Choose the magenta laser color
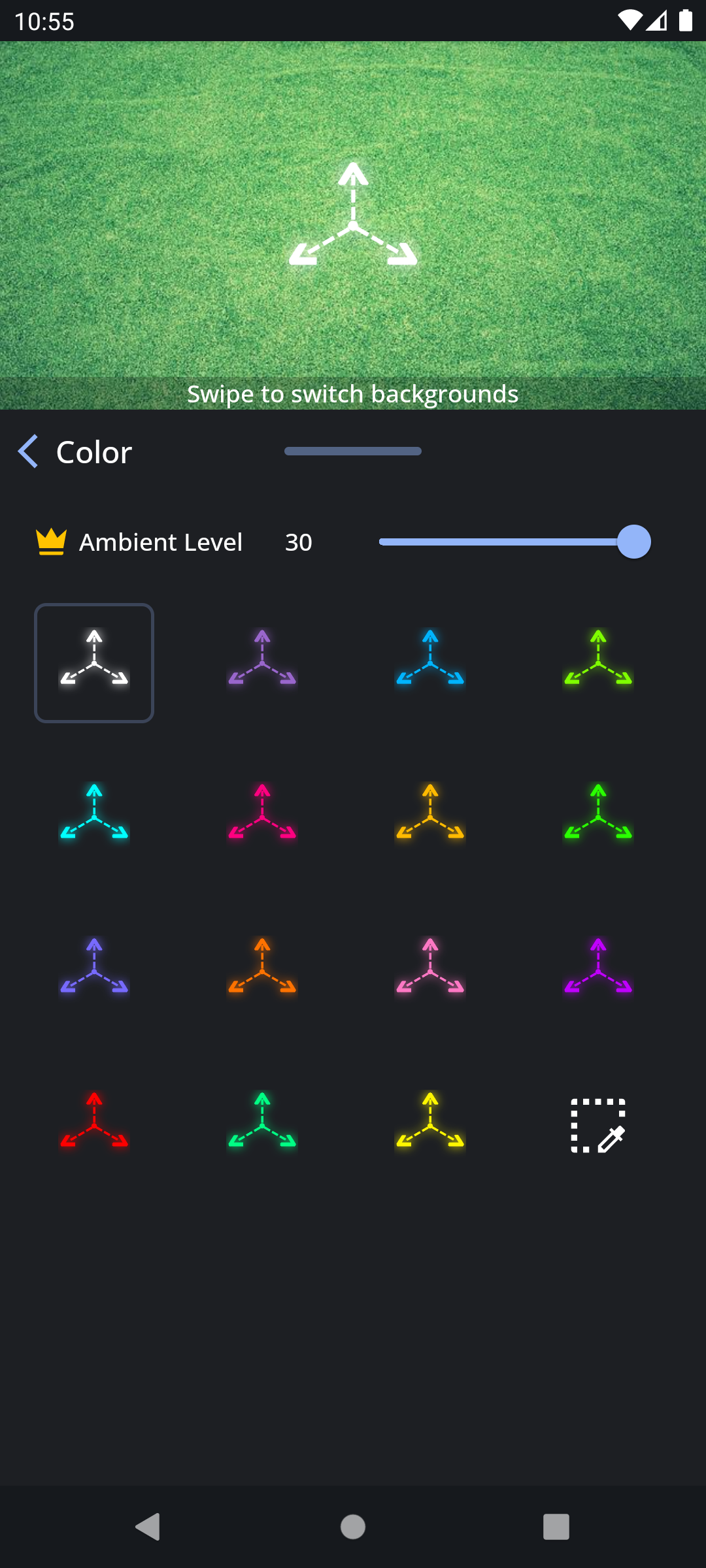This screenshot has height=1568, width=706. pyautogui.click(x=599, y=967)
